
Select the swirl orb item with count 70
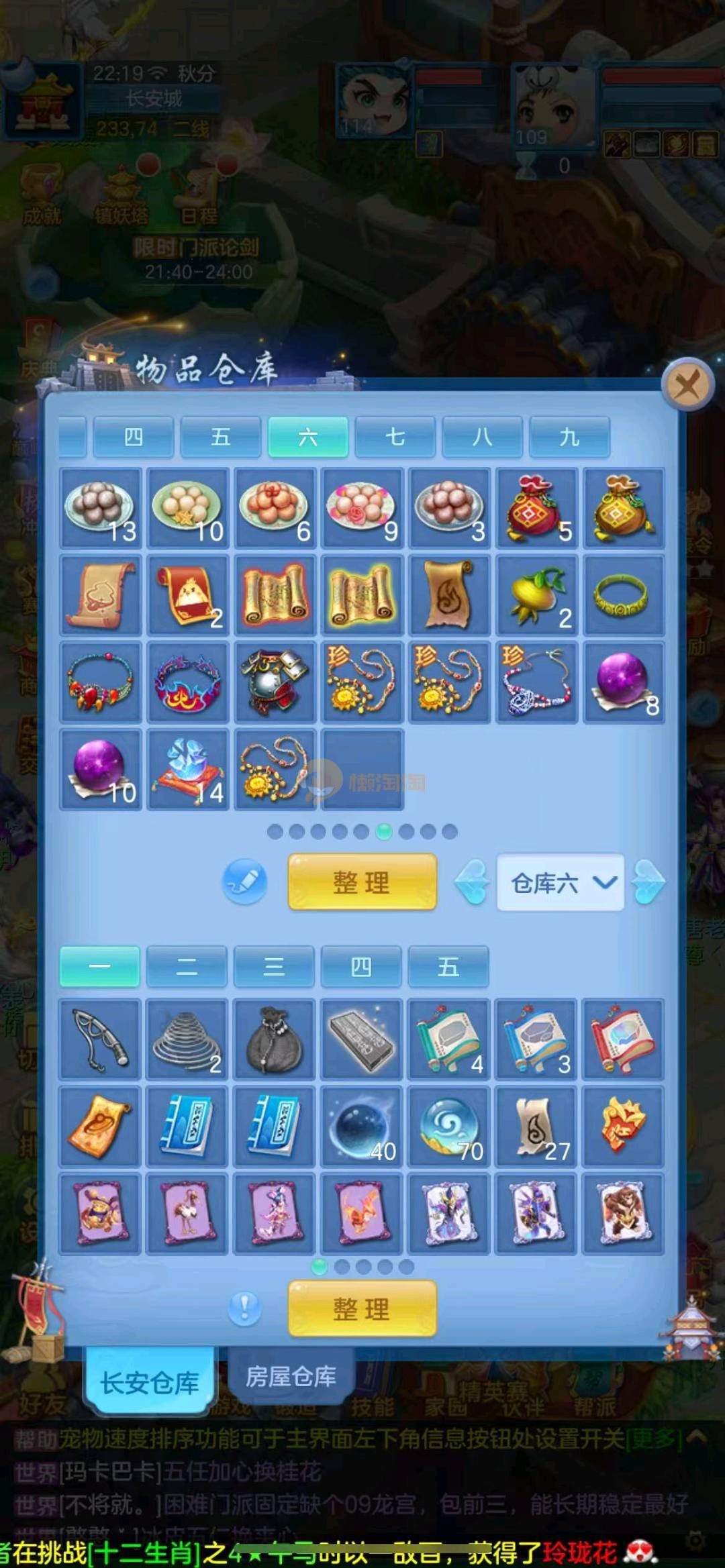click(x=448, y=1127)
